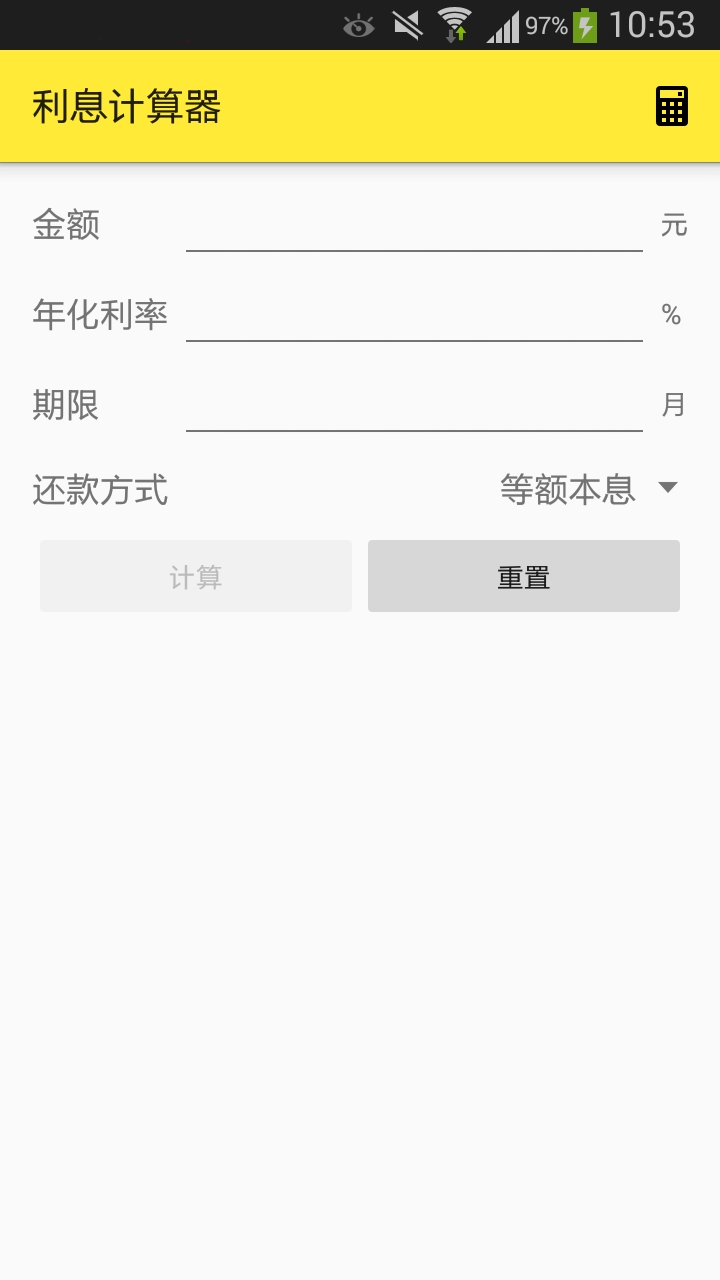This screenshot has height=1280, width=720.
Task: Expand the 还款方式 等额本息 dropdown
Action: point(590,489)
